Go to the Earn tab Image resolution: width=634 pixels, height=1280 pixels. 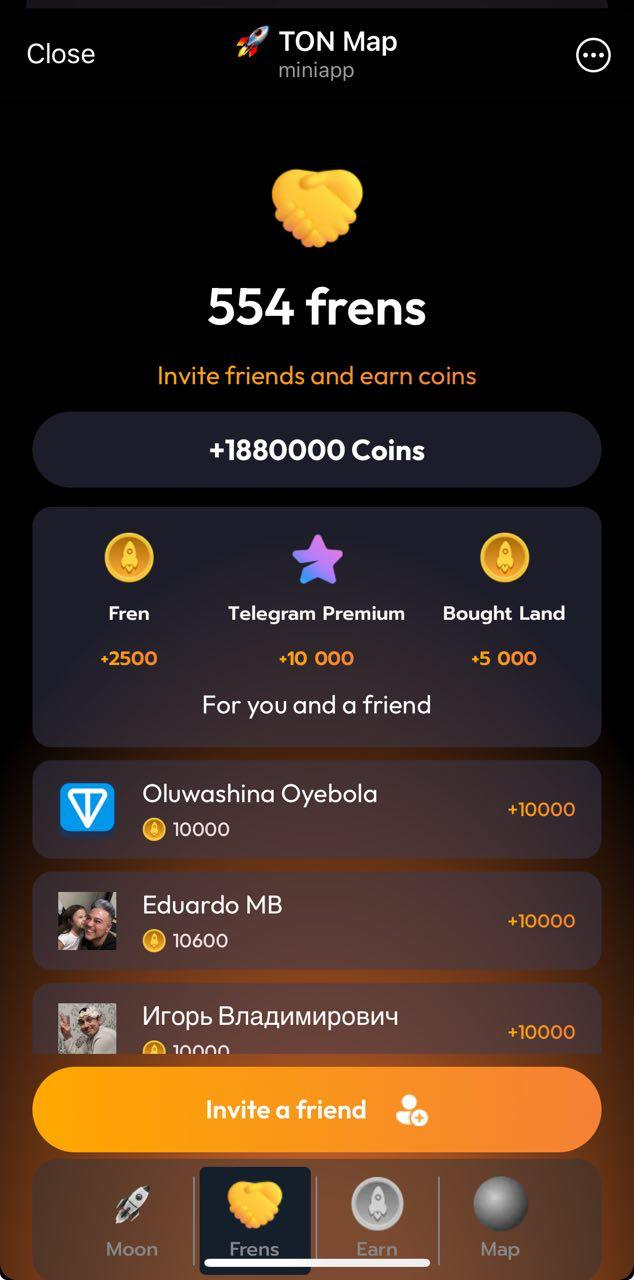377,1218
